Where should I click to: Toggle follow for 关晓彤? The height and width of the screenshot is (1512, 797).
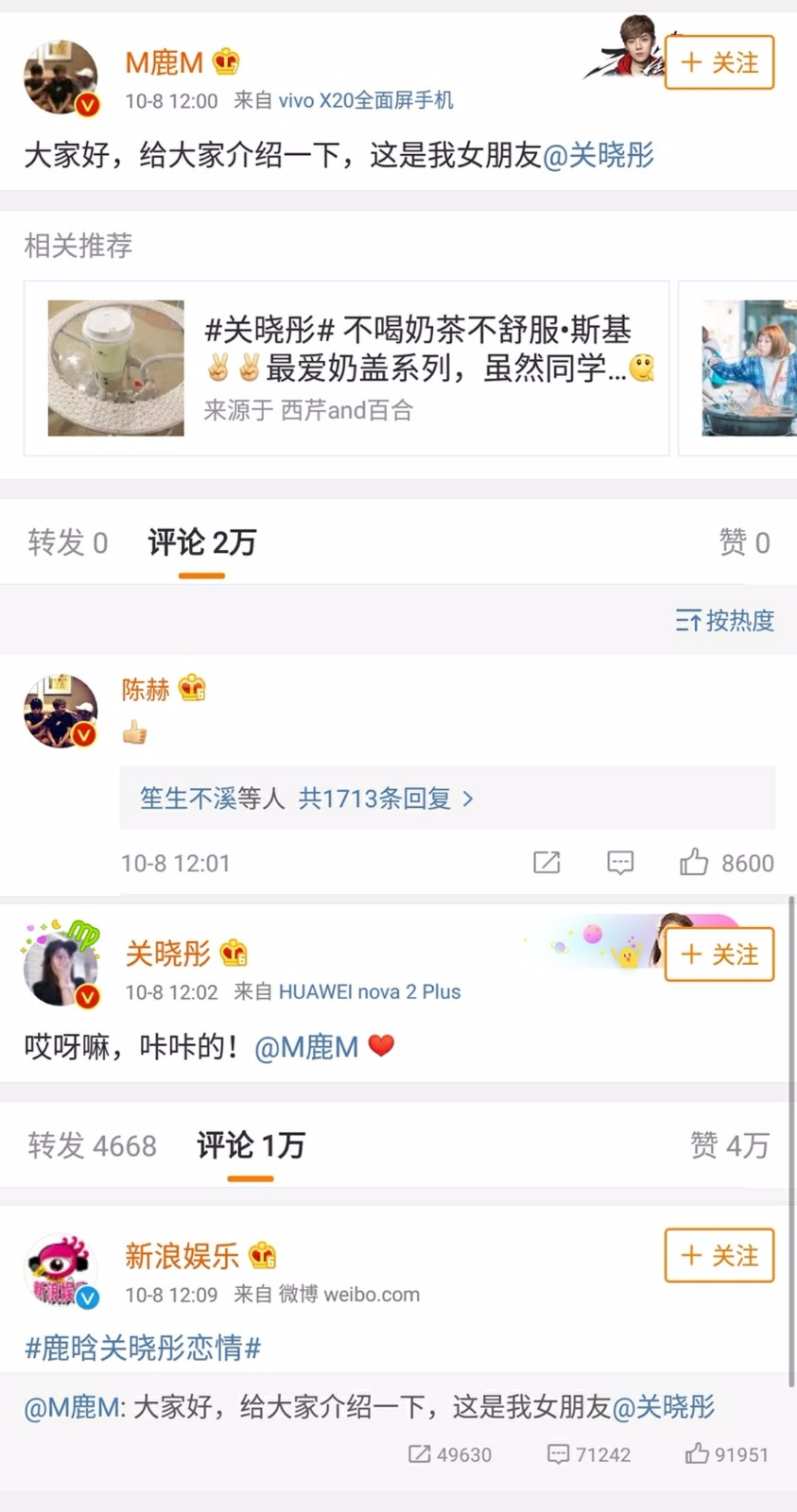[719, 954]
